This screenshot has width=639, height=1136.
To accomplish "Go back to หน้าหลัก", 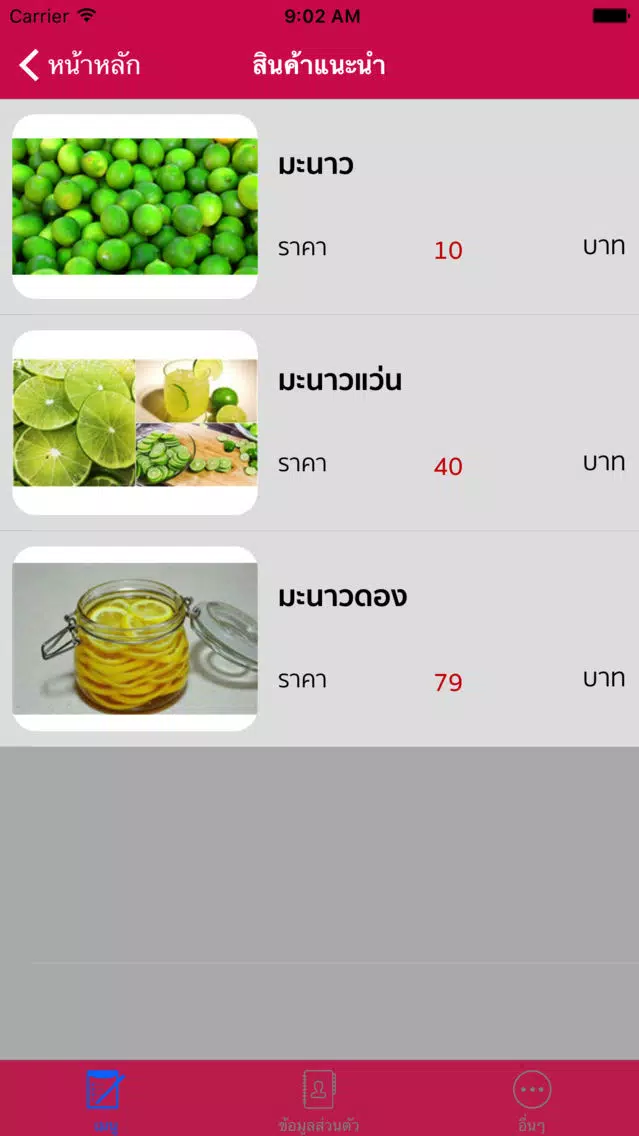I will point(79,66).
